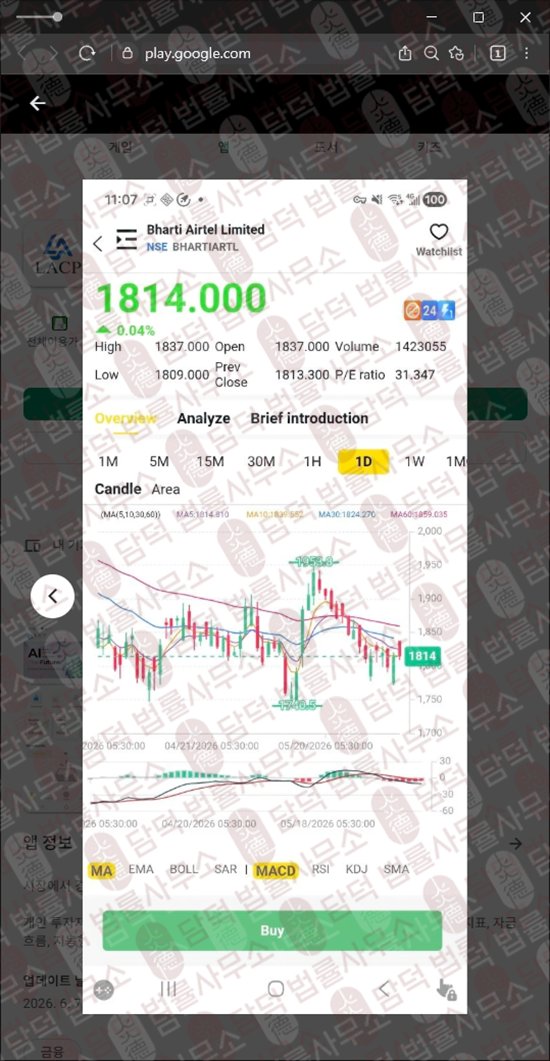
Task: Maximize the browser window
Action: point(478,18)
